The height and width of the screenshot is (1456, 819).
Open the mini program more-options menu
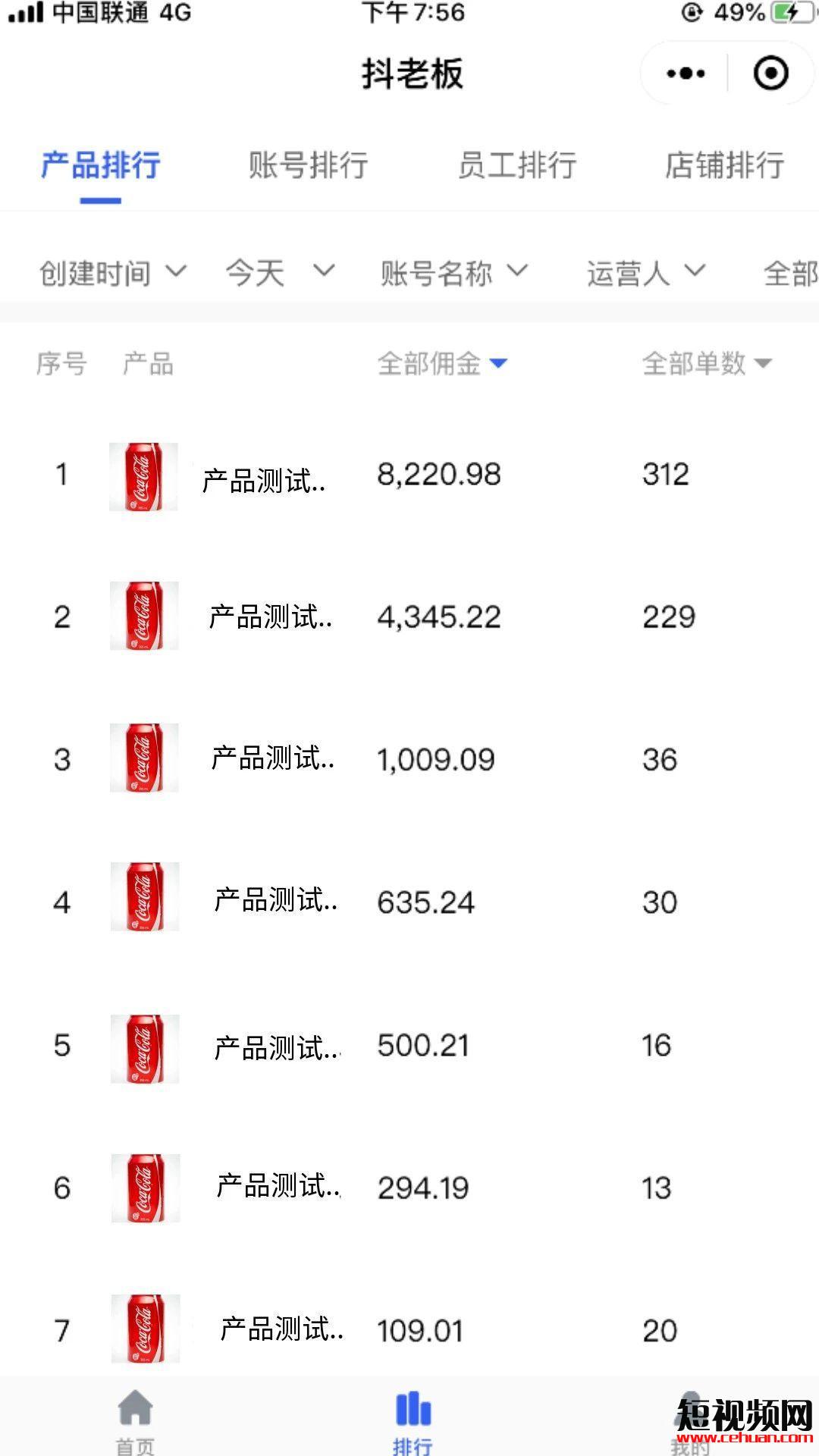click(686, 74)
